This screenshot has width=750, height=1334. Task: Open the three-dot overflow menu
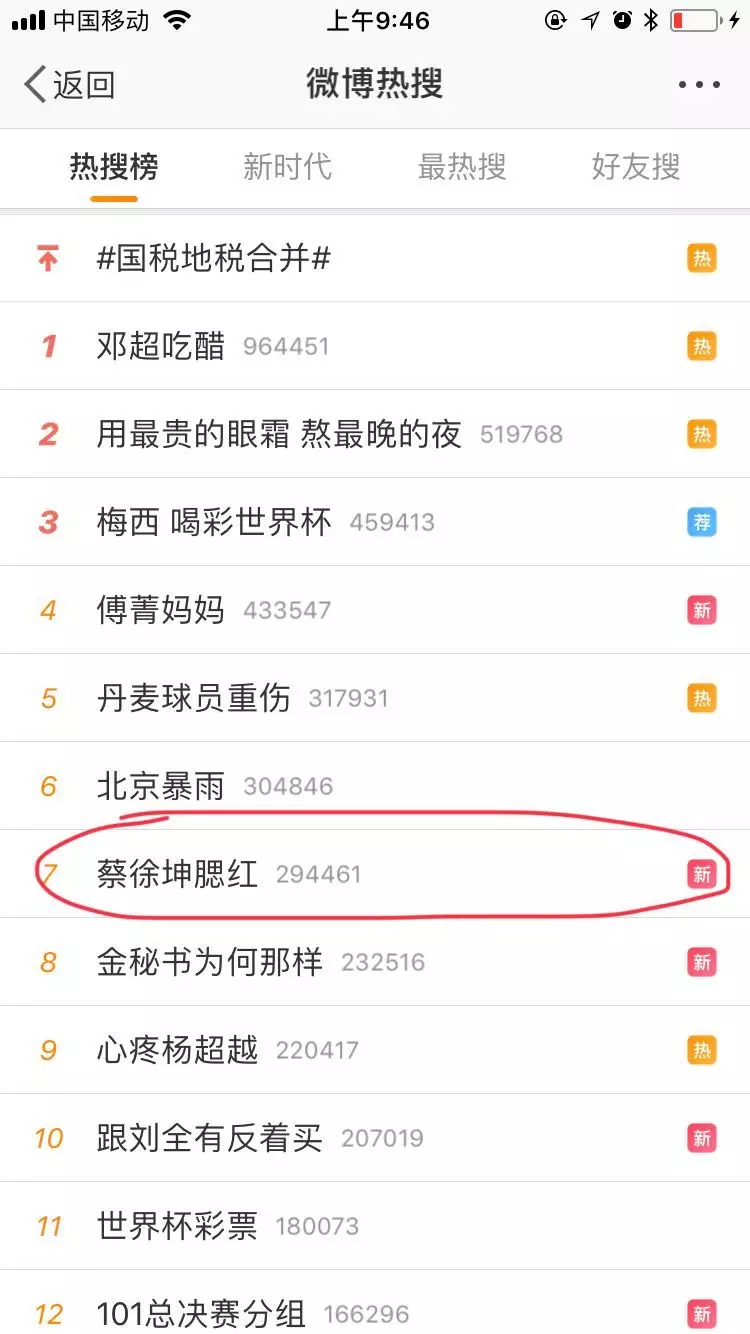699,85
